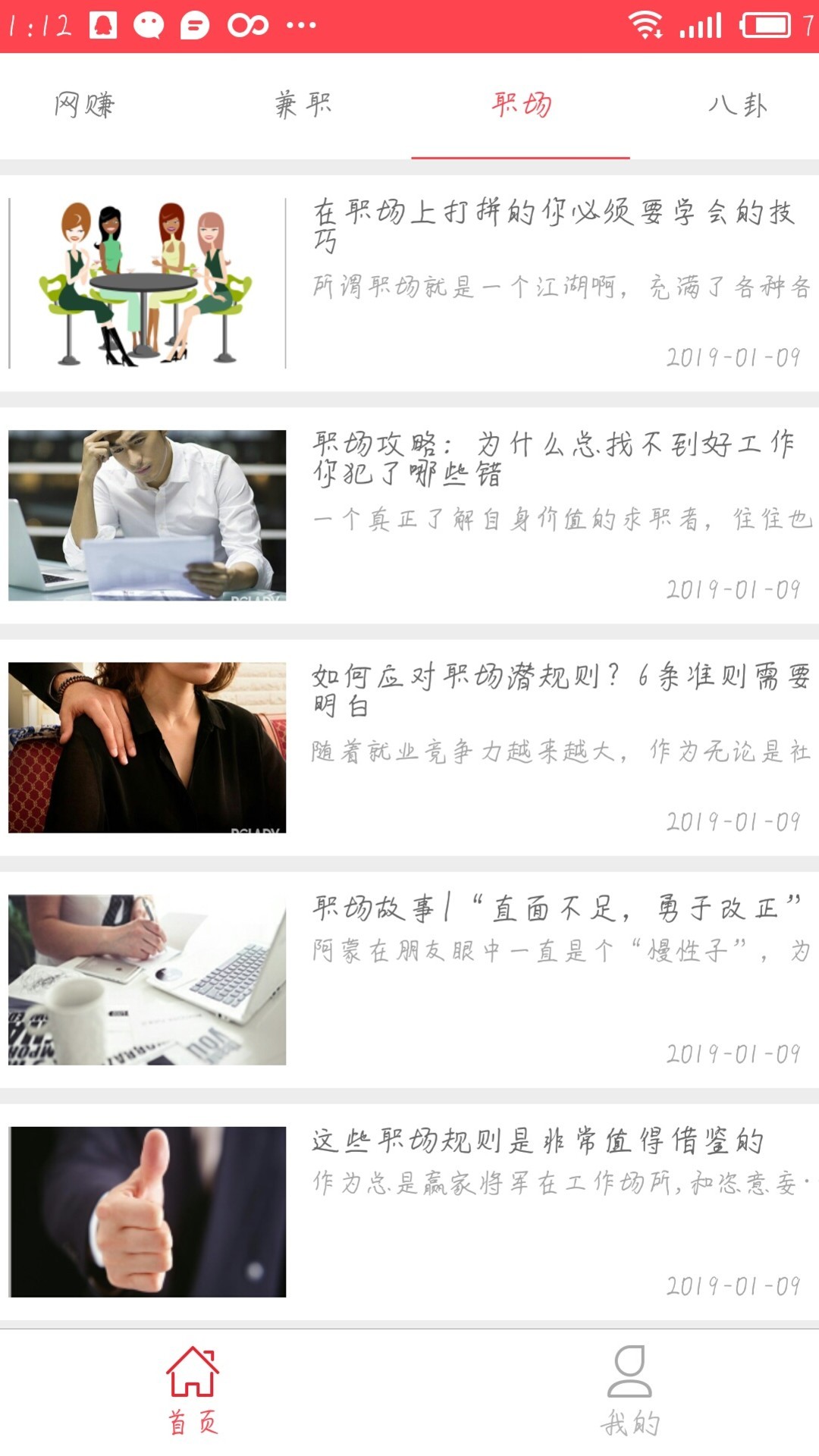Open 职场故事 直面不足，勇于改正 story
The image size is (819, 1456).
pyautogui.click(x=556, y=907)
